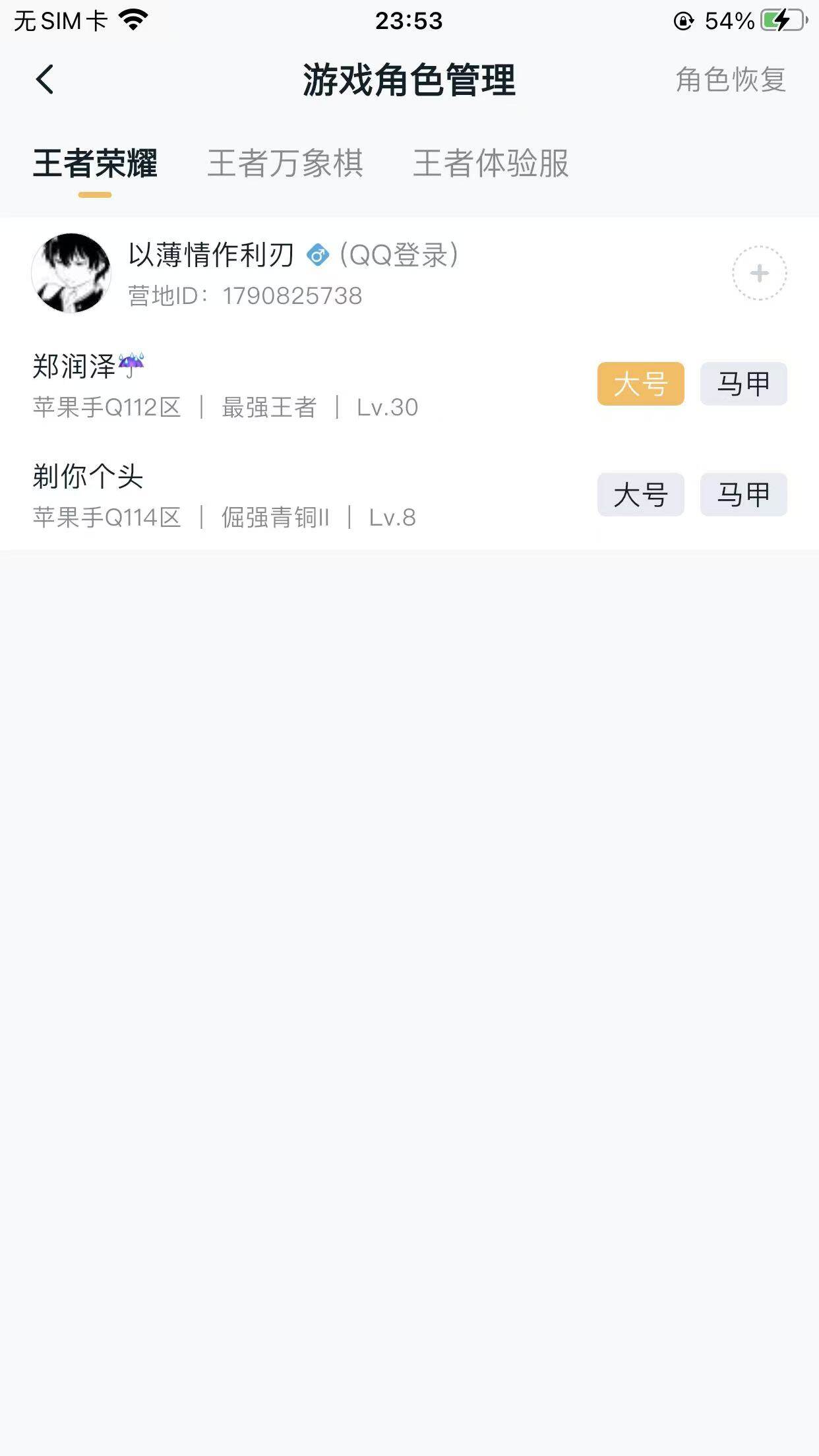Mark 郑润泽 as 马甲
This screenshot has height=1456, width=819.
743,384
